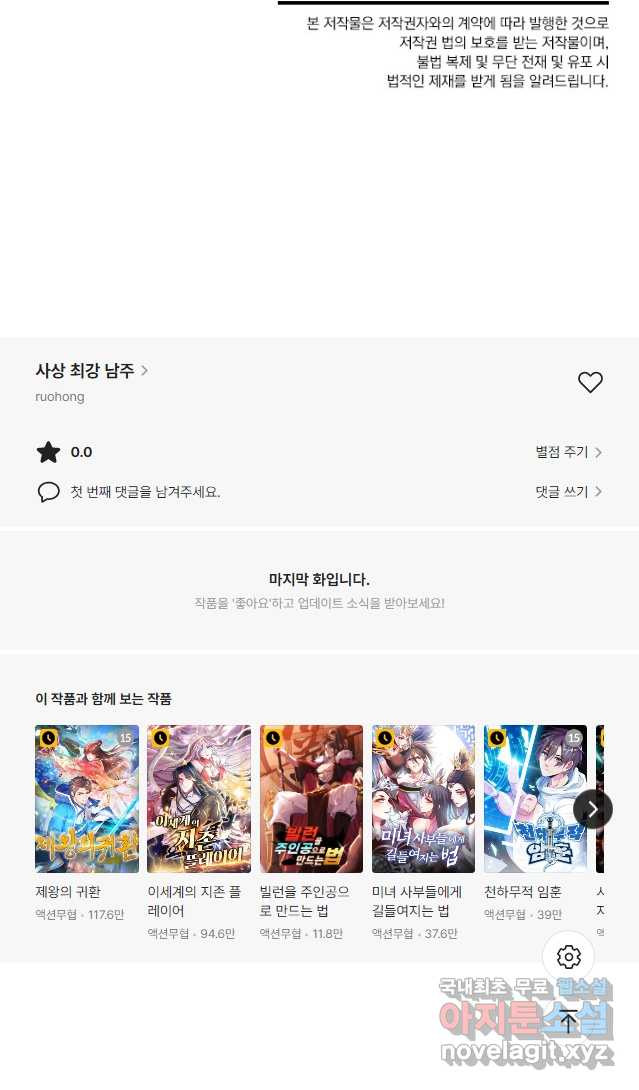Open 천하무적 임훈 from recommendations

click(535, 799)
